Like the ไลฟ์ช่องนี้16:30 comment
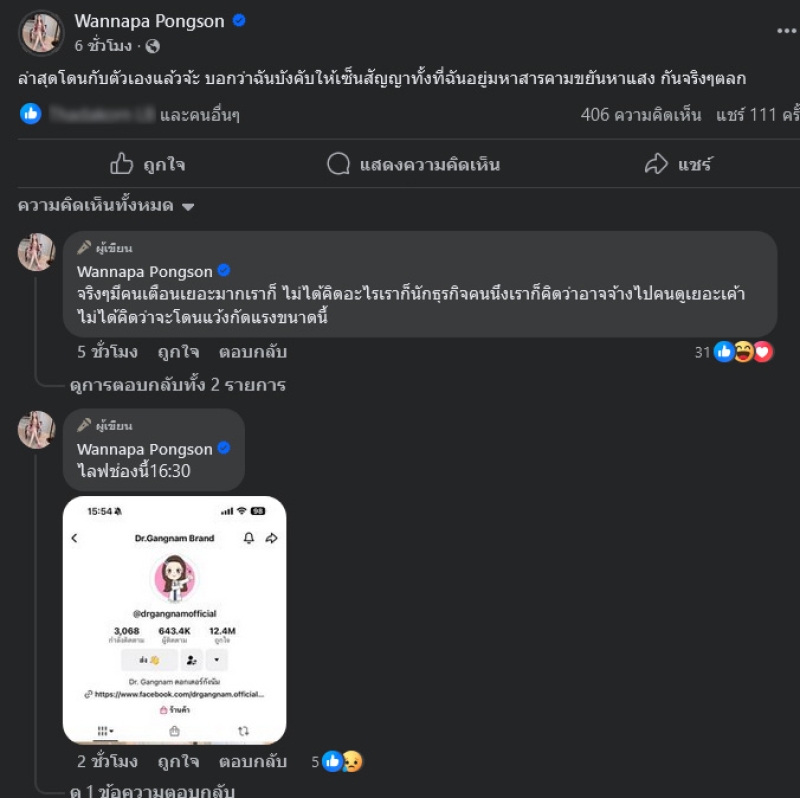This screenshot has height=798, width=800. click(178, 762)
